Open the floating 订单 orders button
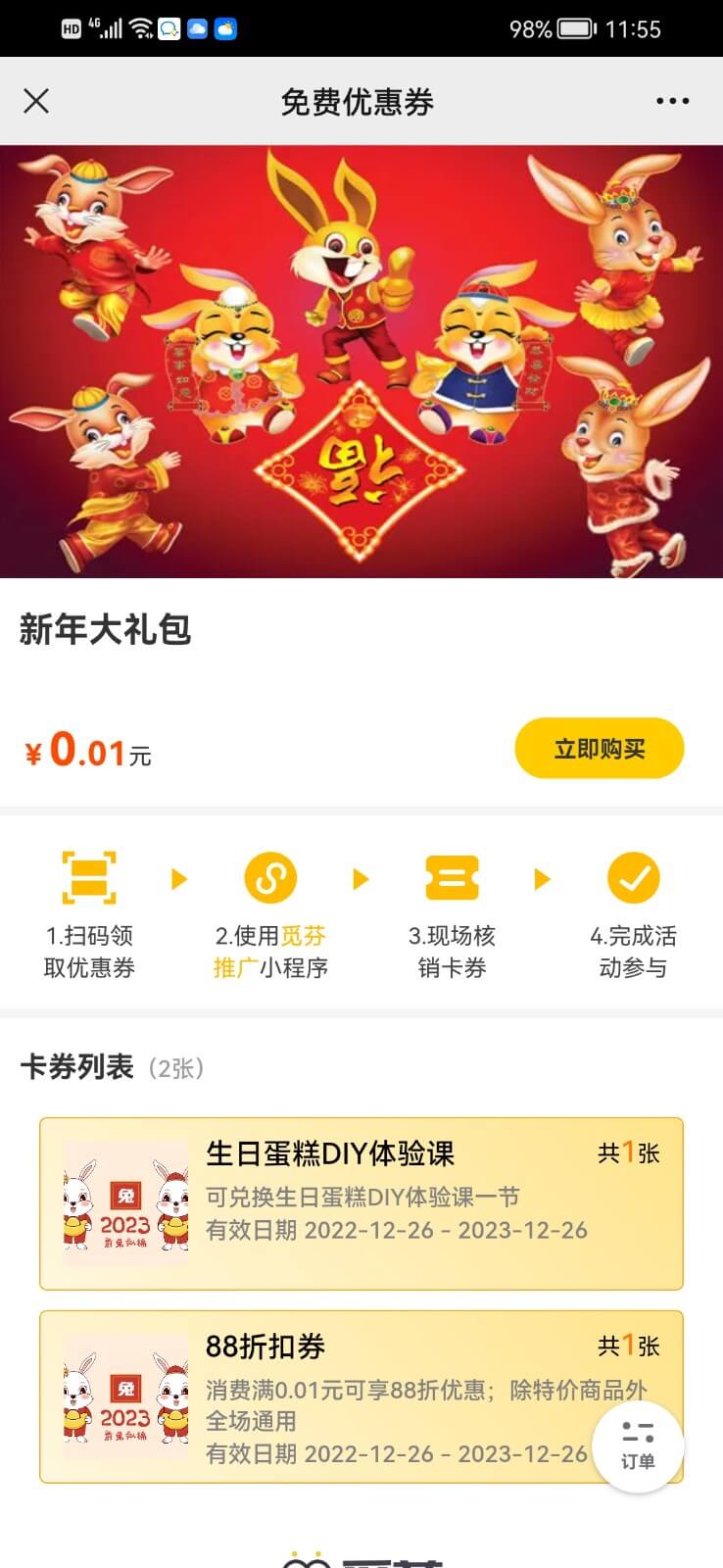723x1568 pixels. (x=638, y=1446)
